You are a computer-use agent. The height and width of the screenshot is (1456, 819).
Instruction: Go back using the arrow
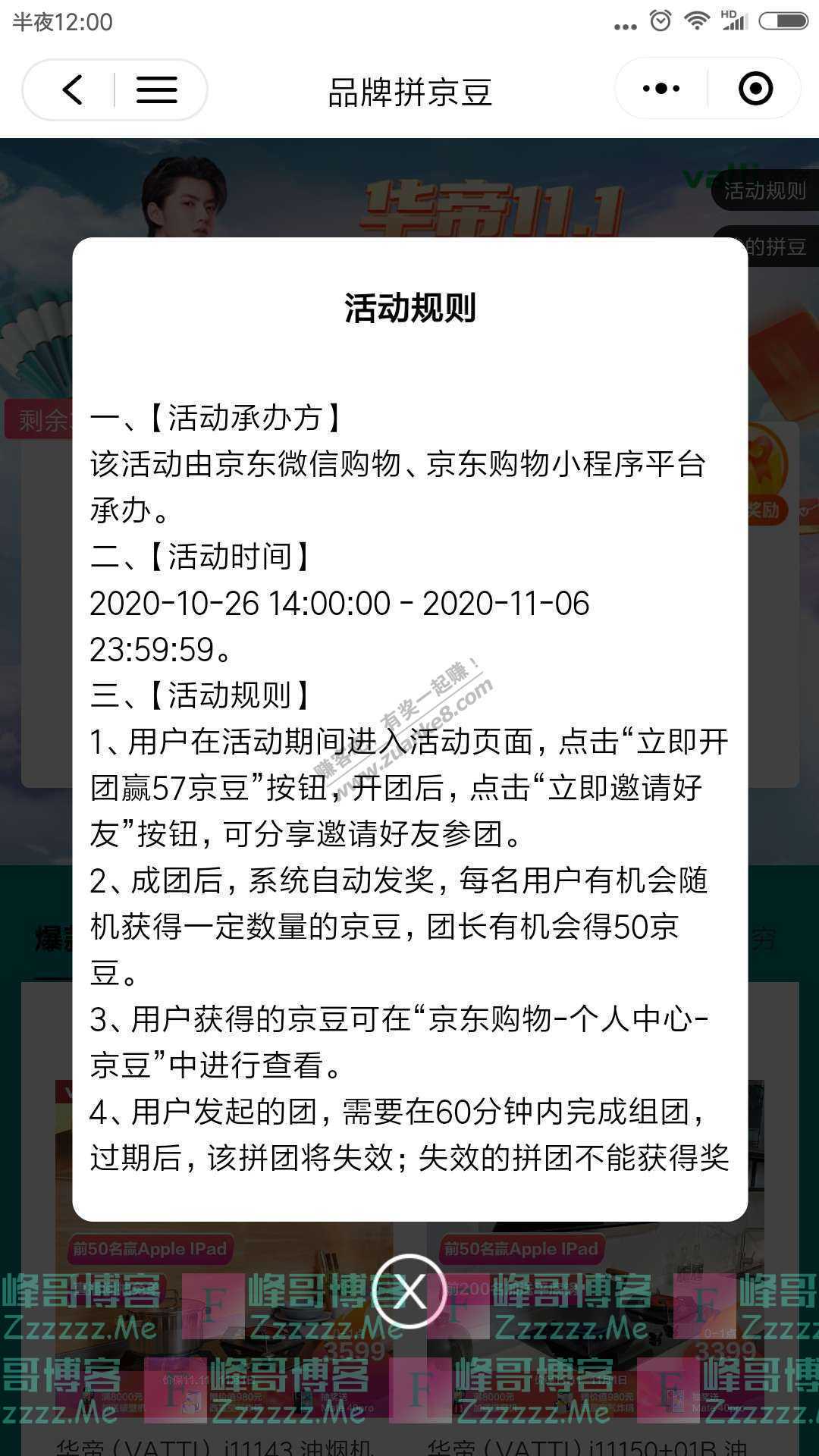[x=72, y=90]
